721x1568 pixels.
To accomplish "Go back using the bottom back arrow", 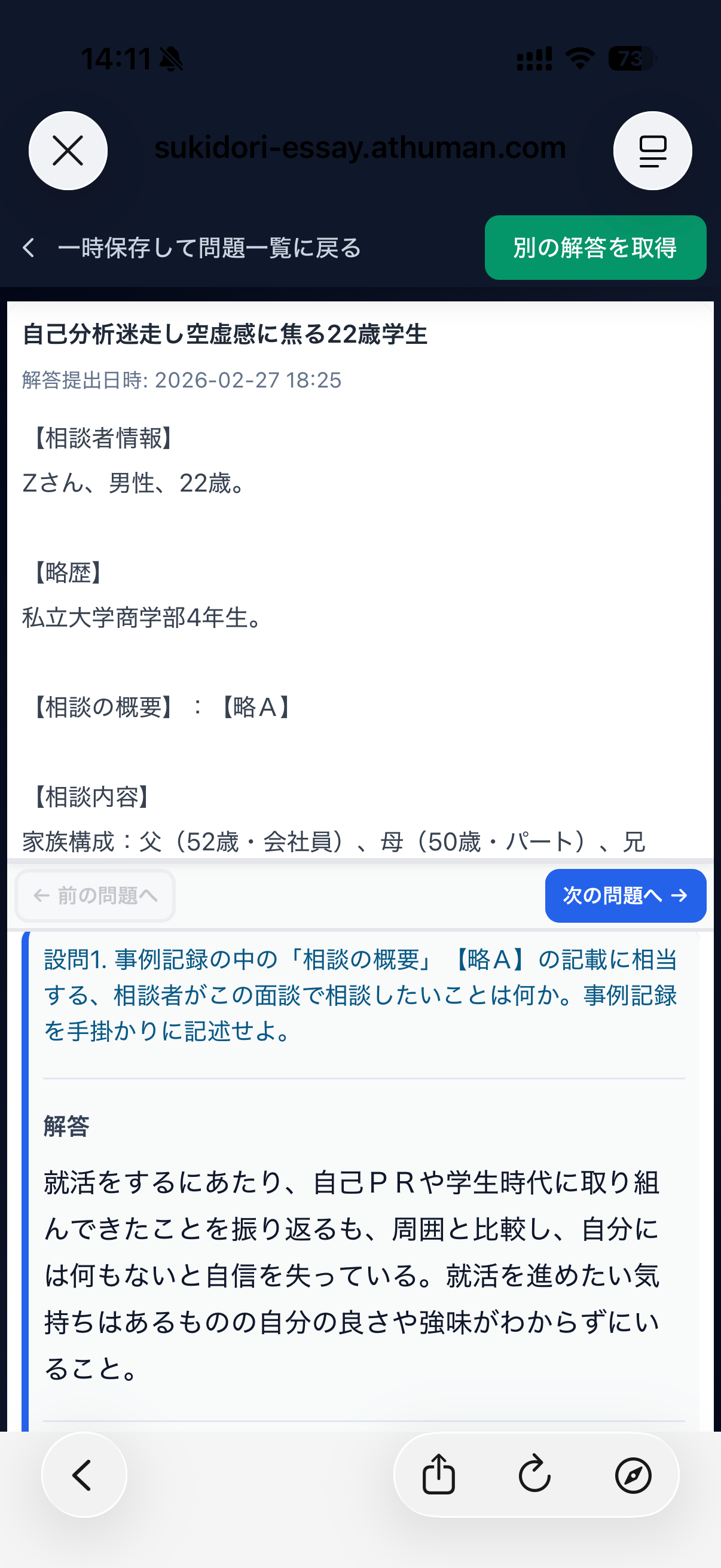I will pos(83,1474).
